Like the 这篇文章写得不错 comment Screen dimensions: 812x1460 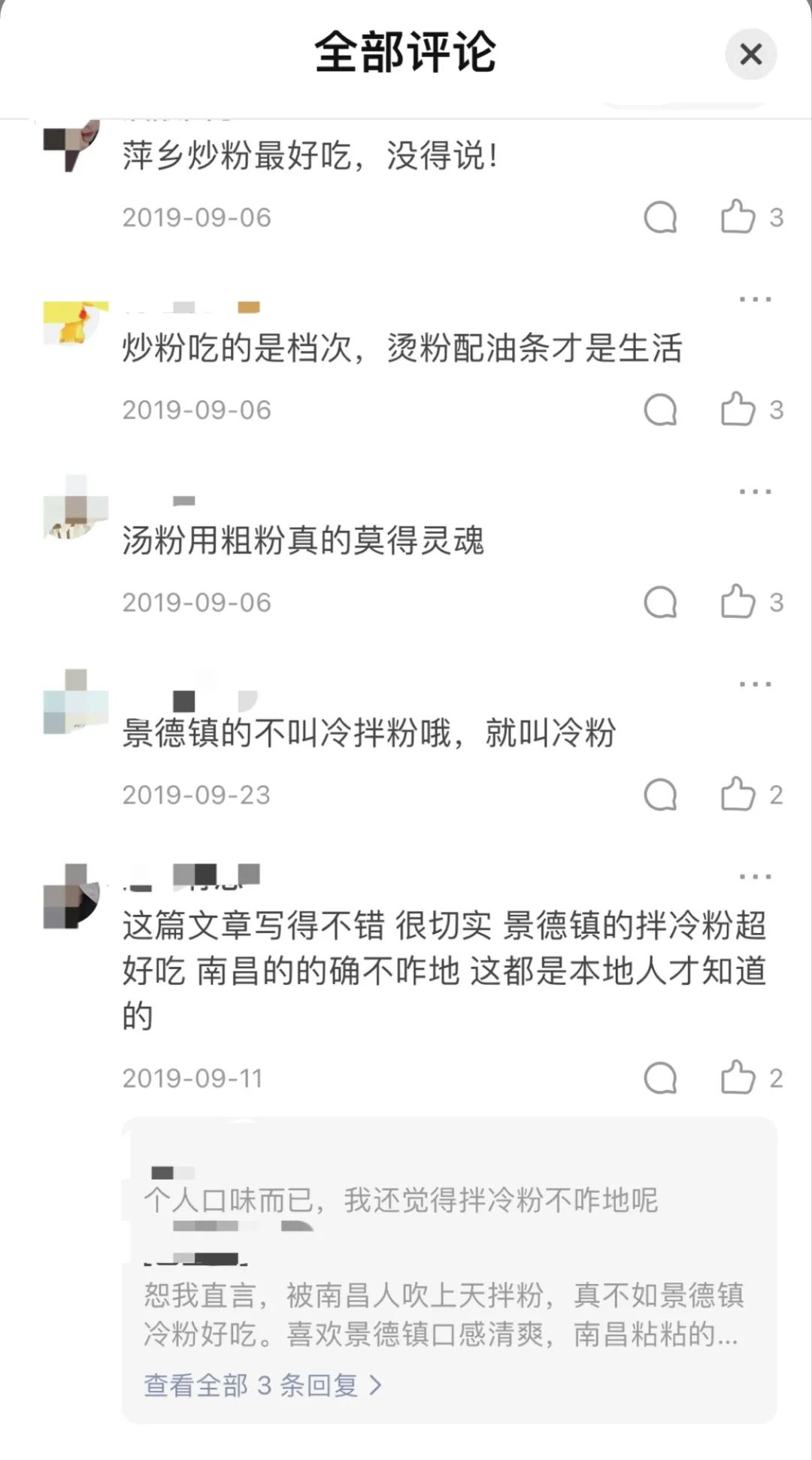click(738, 1078)
